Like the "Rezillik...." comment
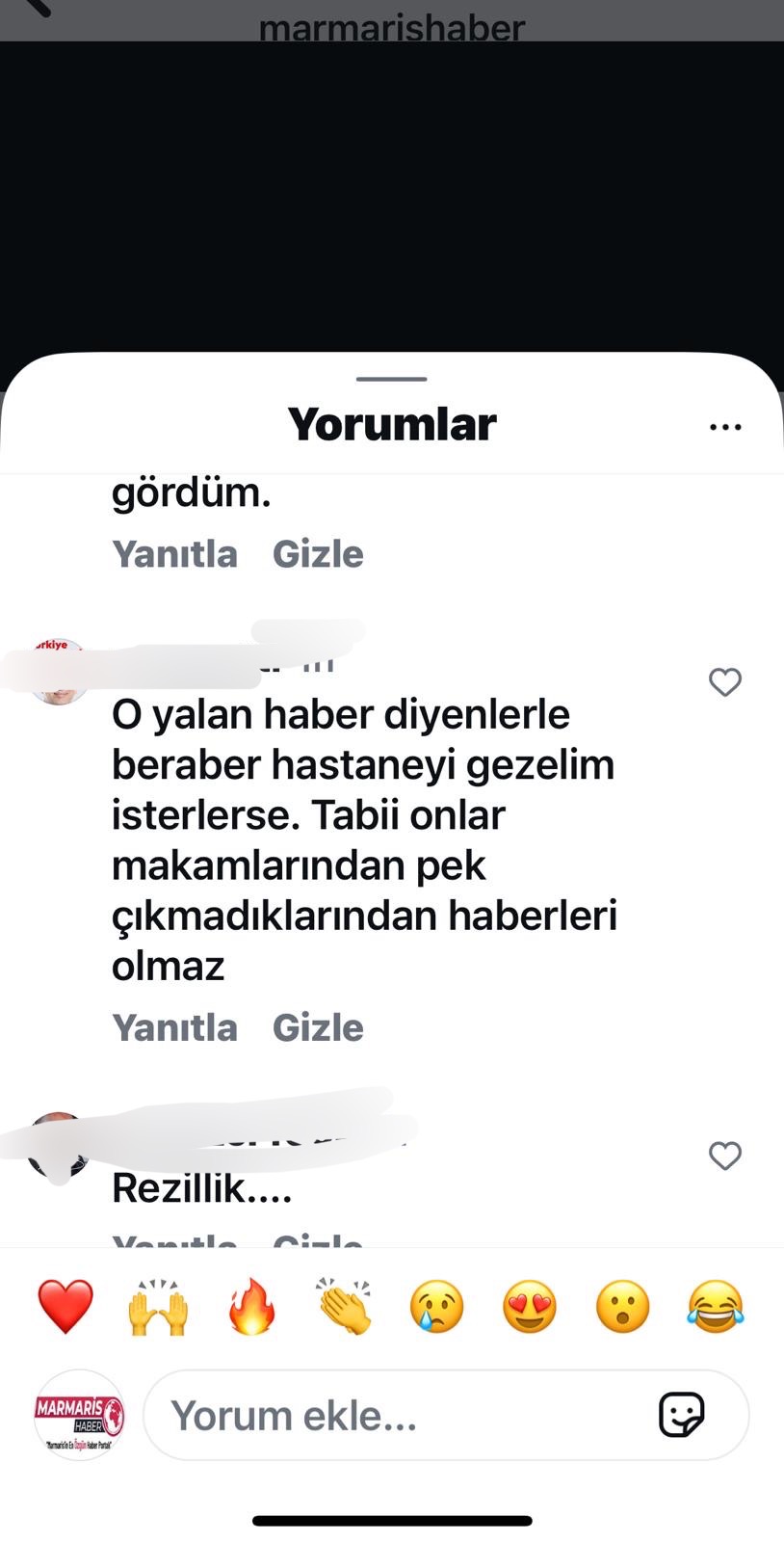Viewport: 784px width, 1542px height. tap(724, 1156)
